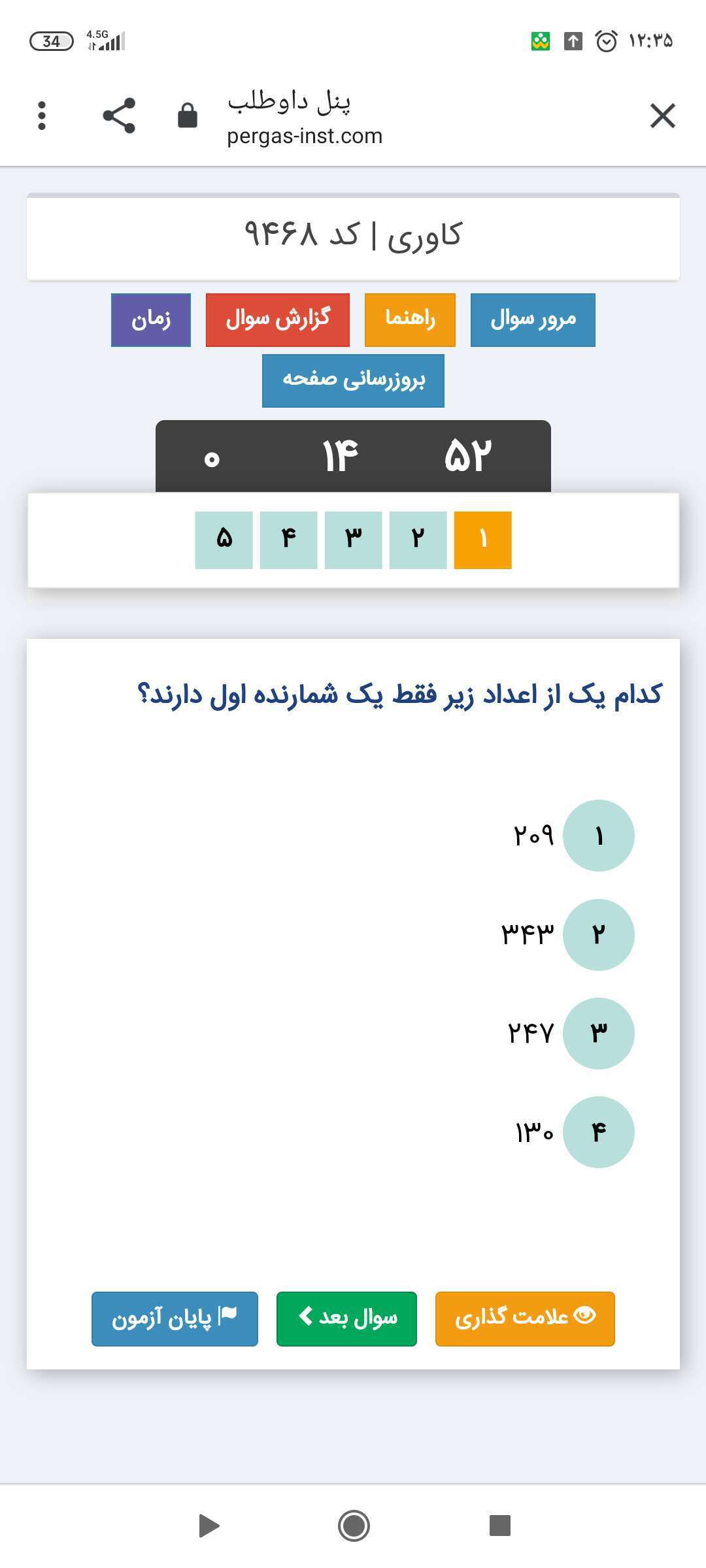Close the browser tab with X
706x1568 pixels.
(x=662, y=116)
